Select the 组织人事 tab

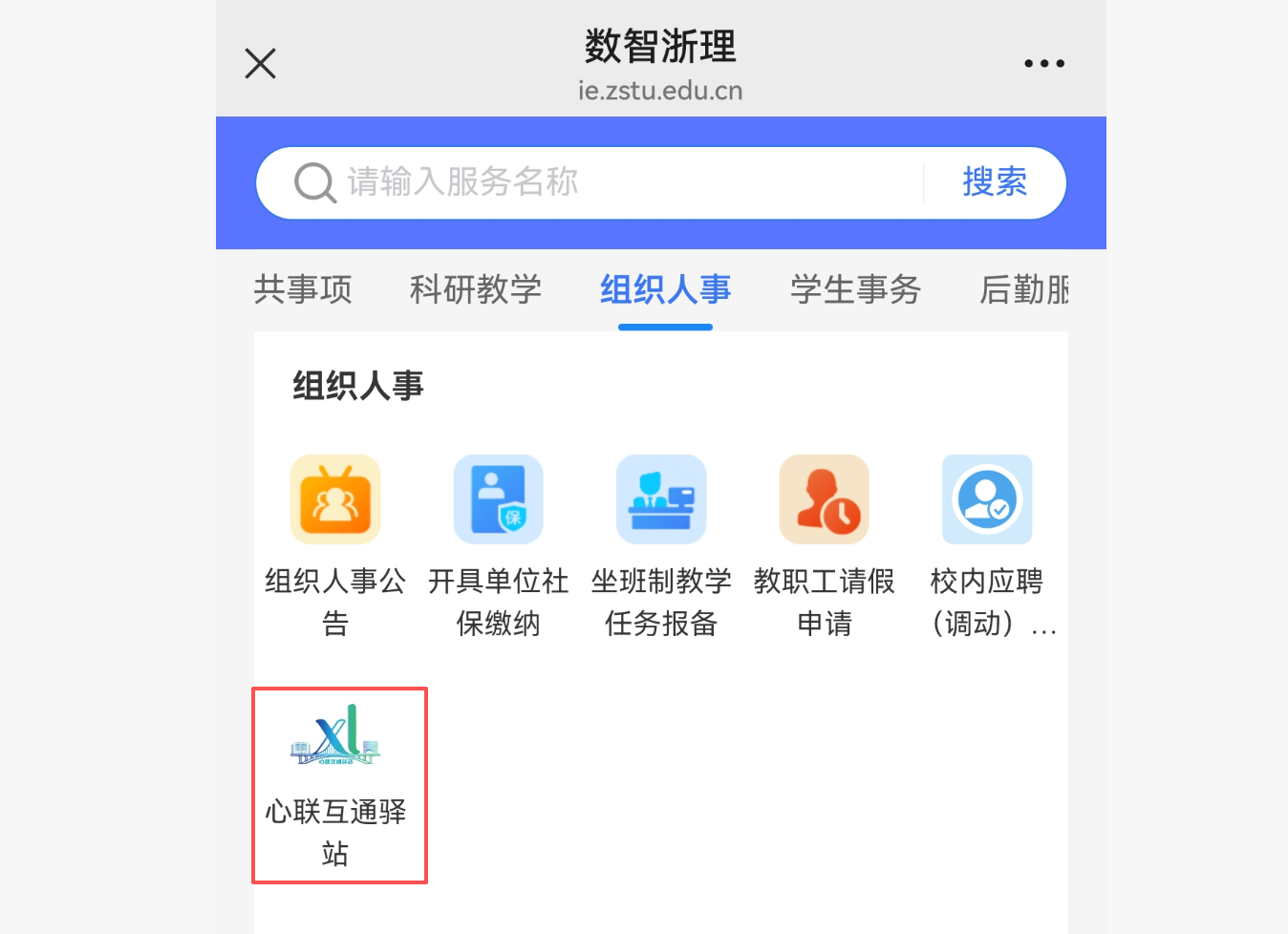coord(665,289)
